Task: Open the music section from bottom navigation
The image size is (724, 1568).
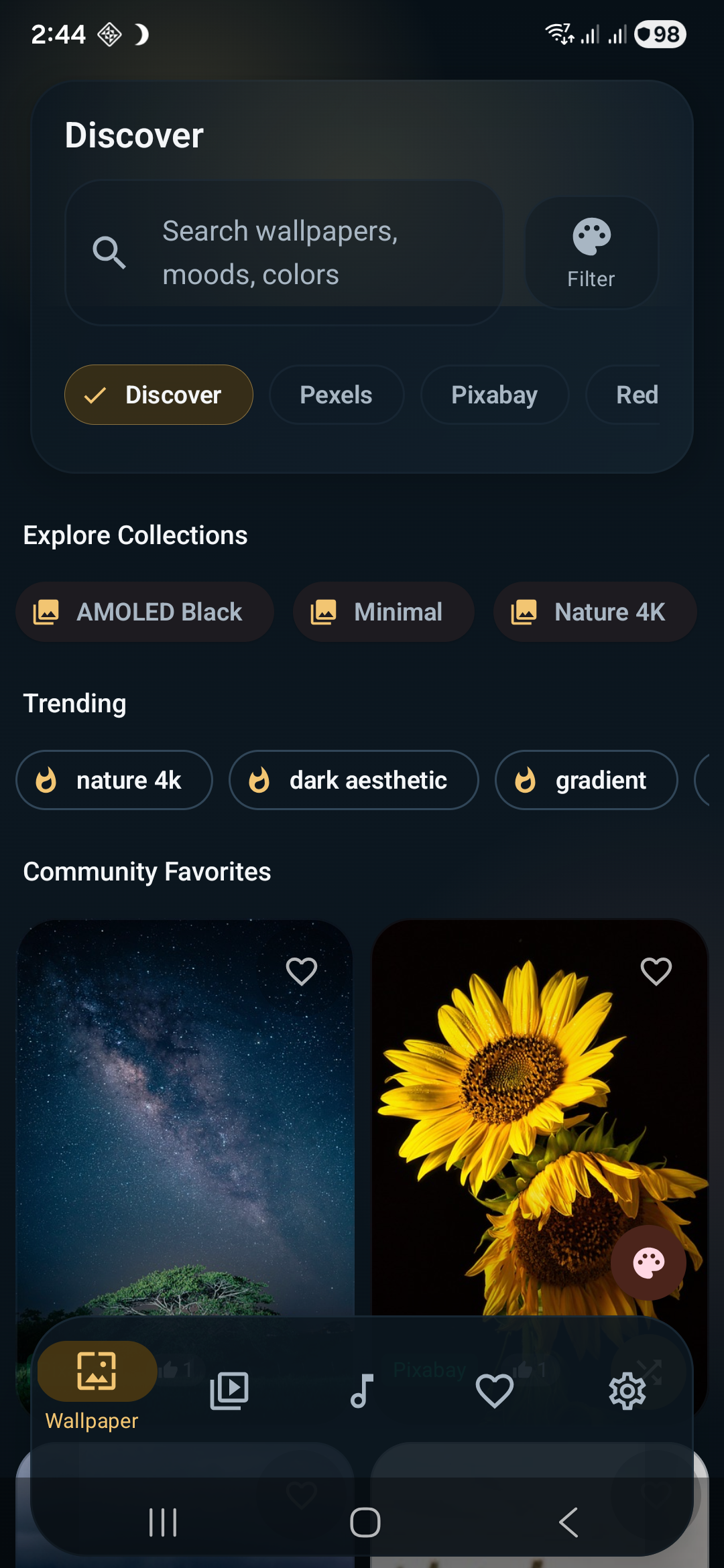Action: pos(361,1389)
